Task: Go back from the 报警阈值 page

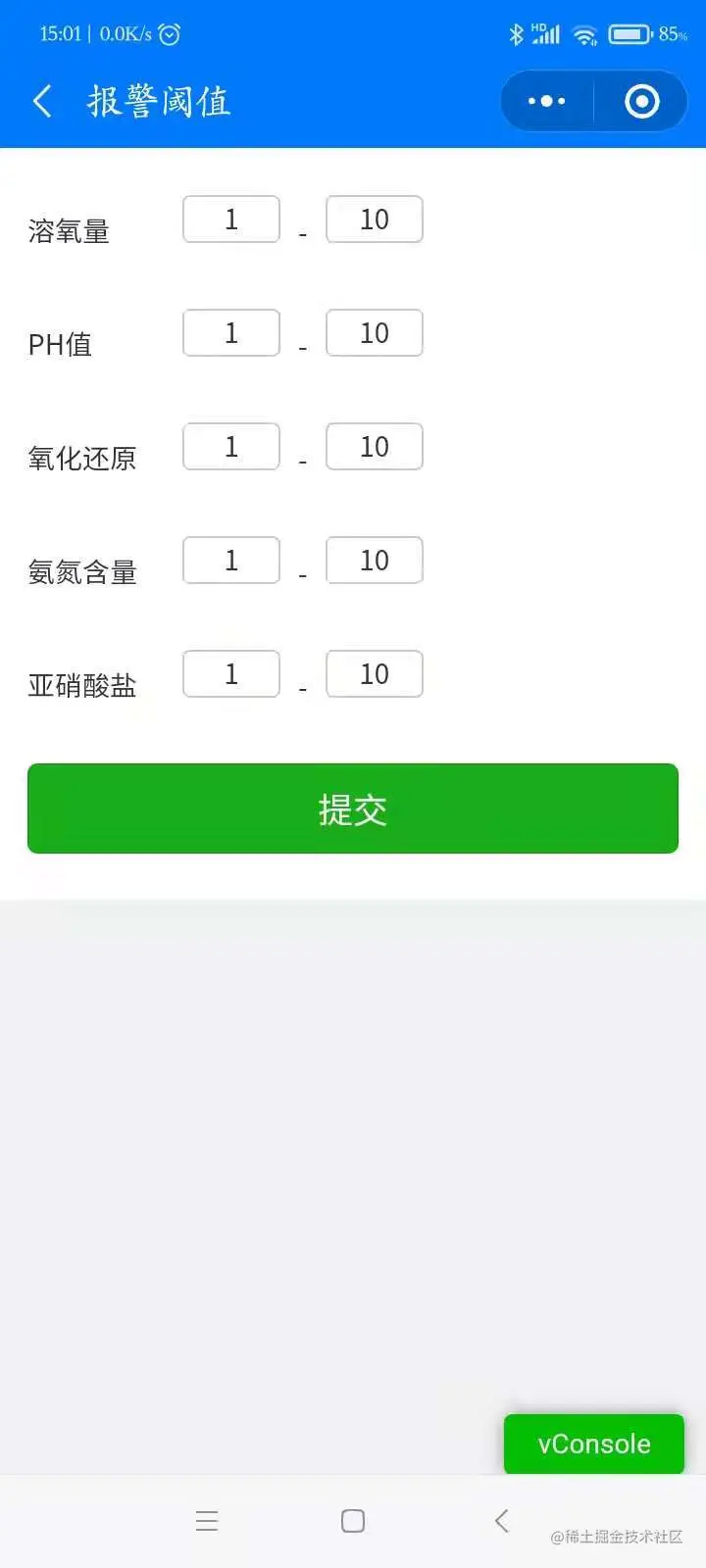Action: coord(42,101)
